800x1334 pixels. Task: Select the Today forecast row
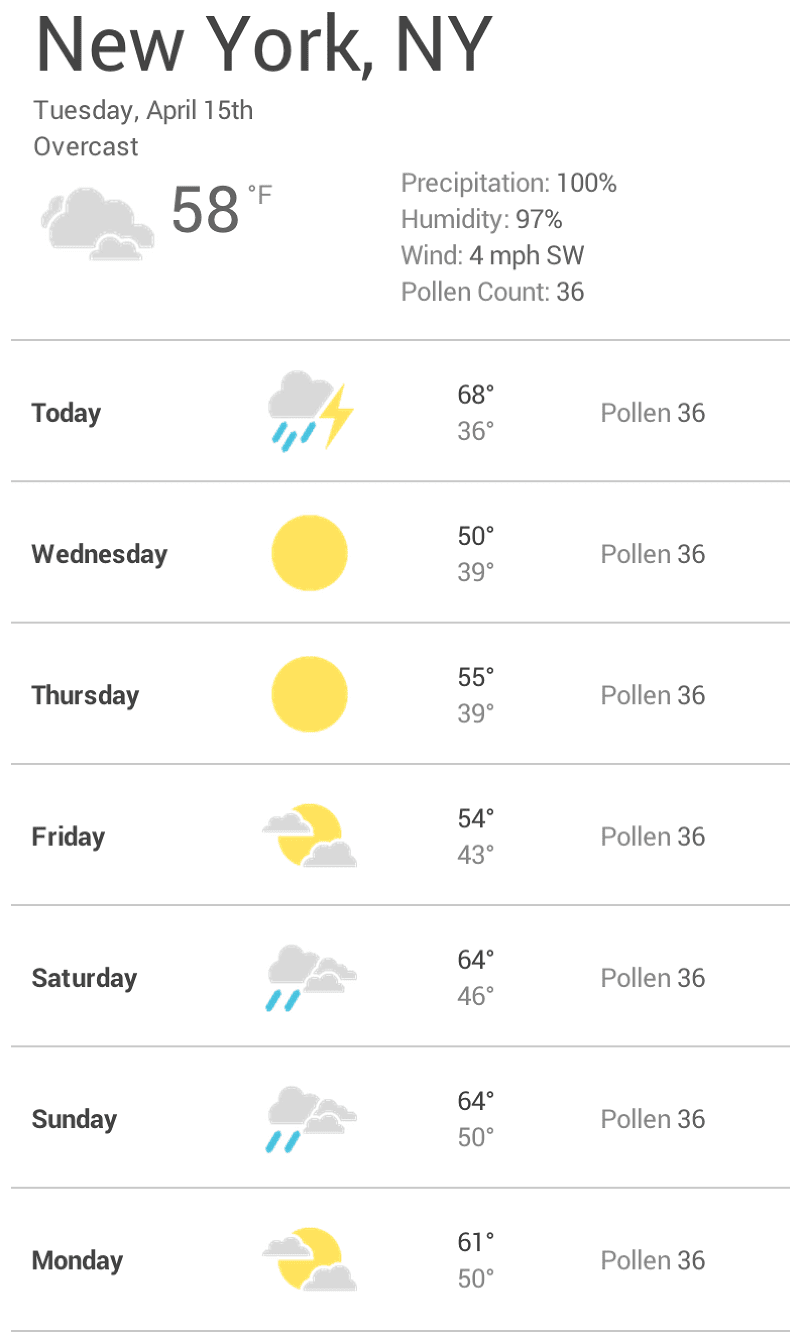400,412
